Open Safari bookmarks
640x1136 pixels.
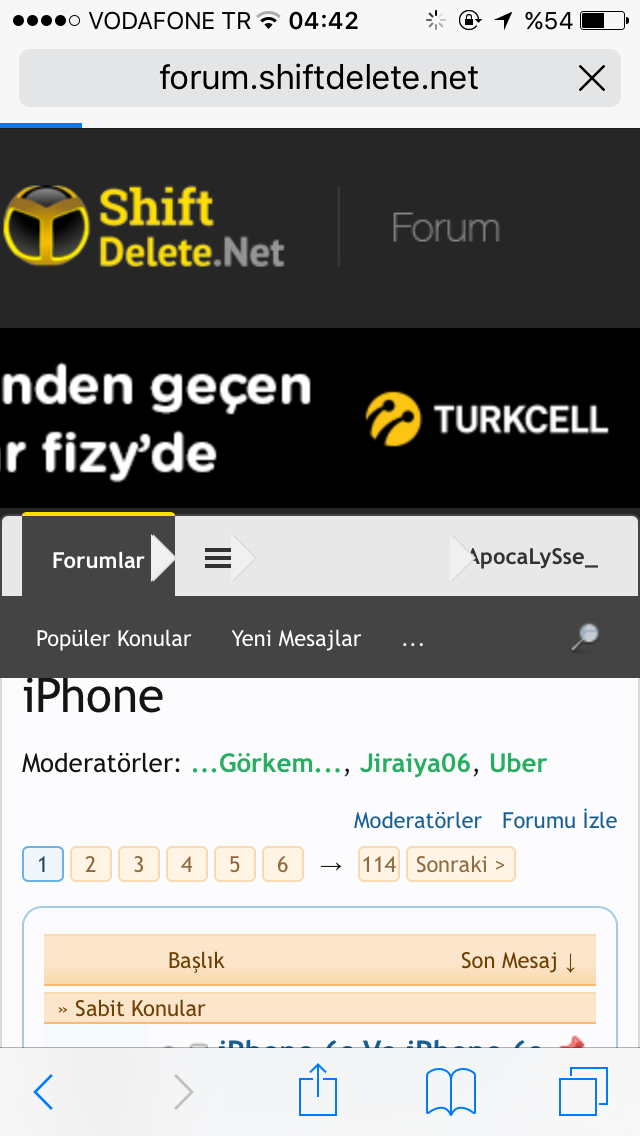pyautogui.click(x=450, y=1092)
